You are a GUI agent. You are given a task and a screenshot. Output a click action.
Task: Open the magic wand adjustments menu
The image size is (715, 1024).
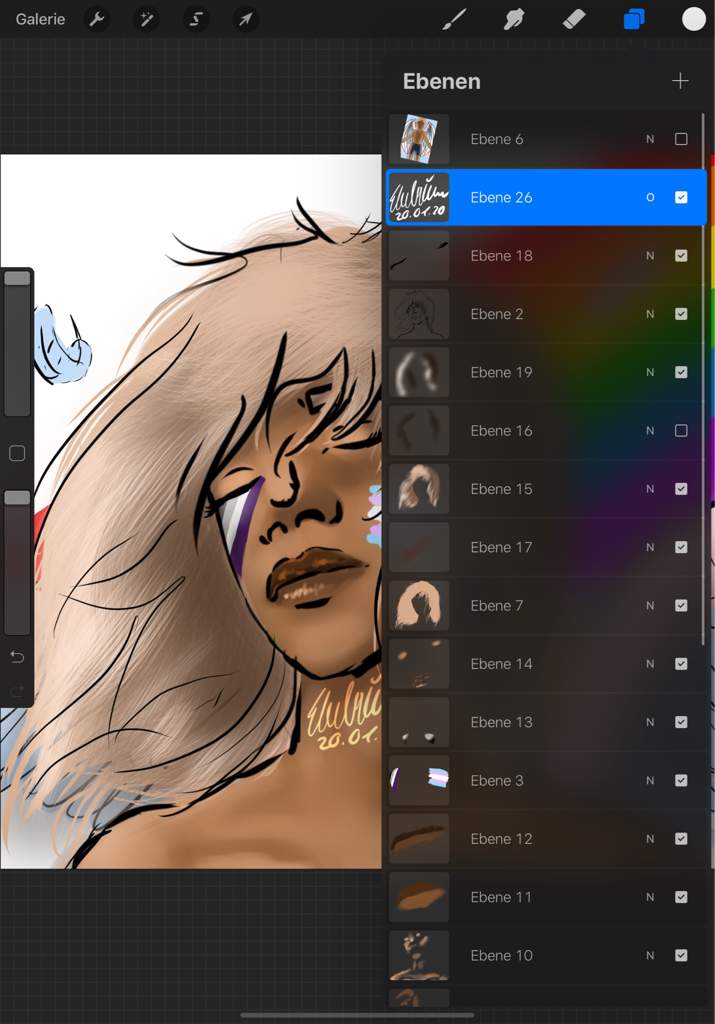click(146, 19)
